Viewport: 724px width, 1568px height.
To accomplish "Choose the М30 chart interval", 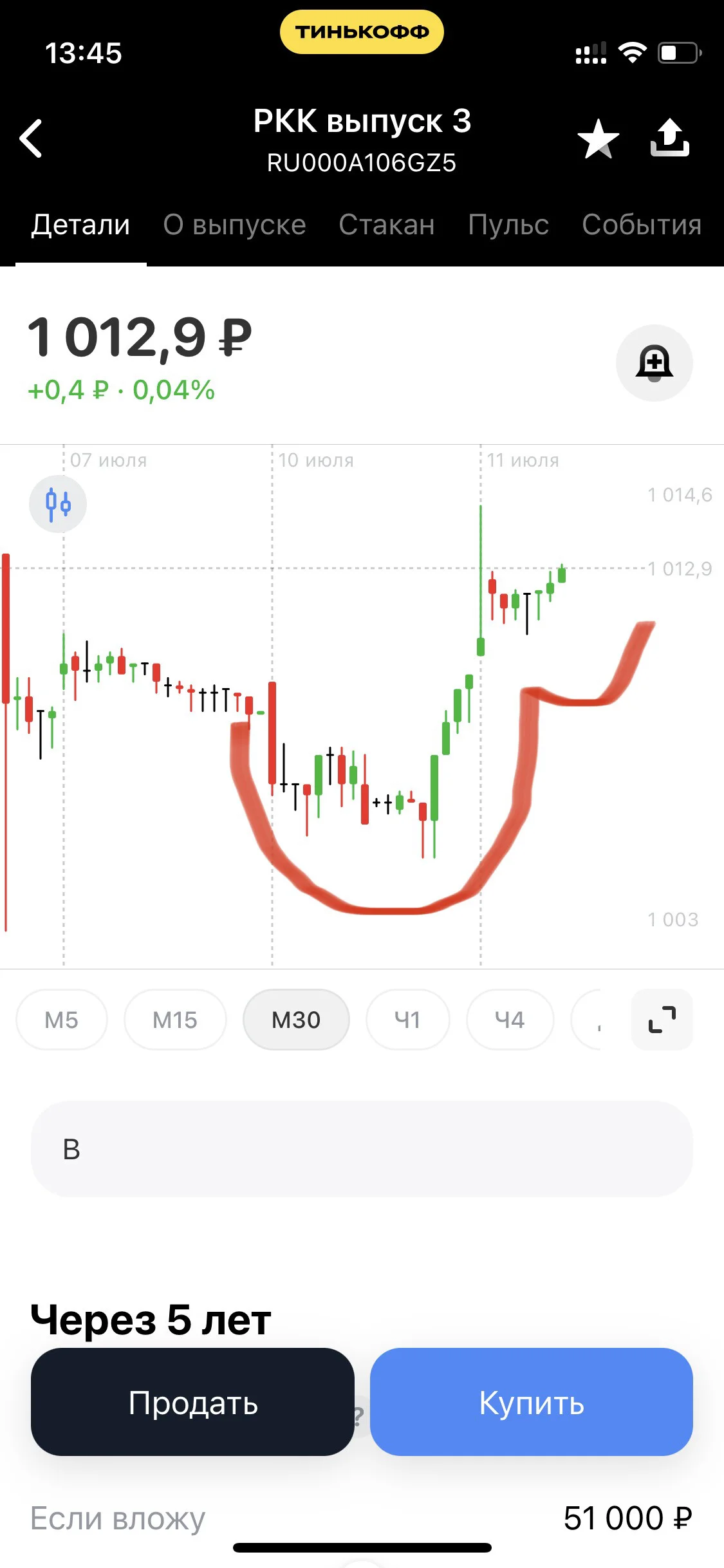I will coord(296,1020).
